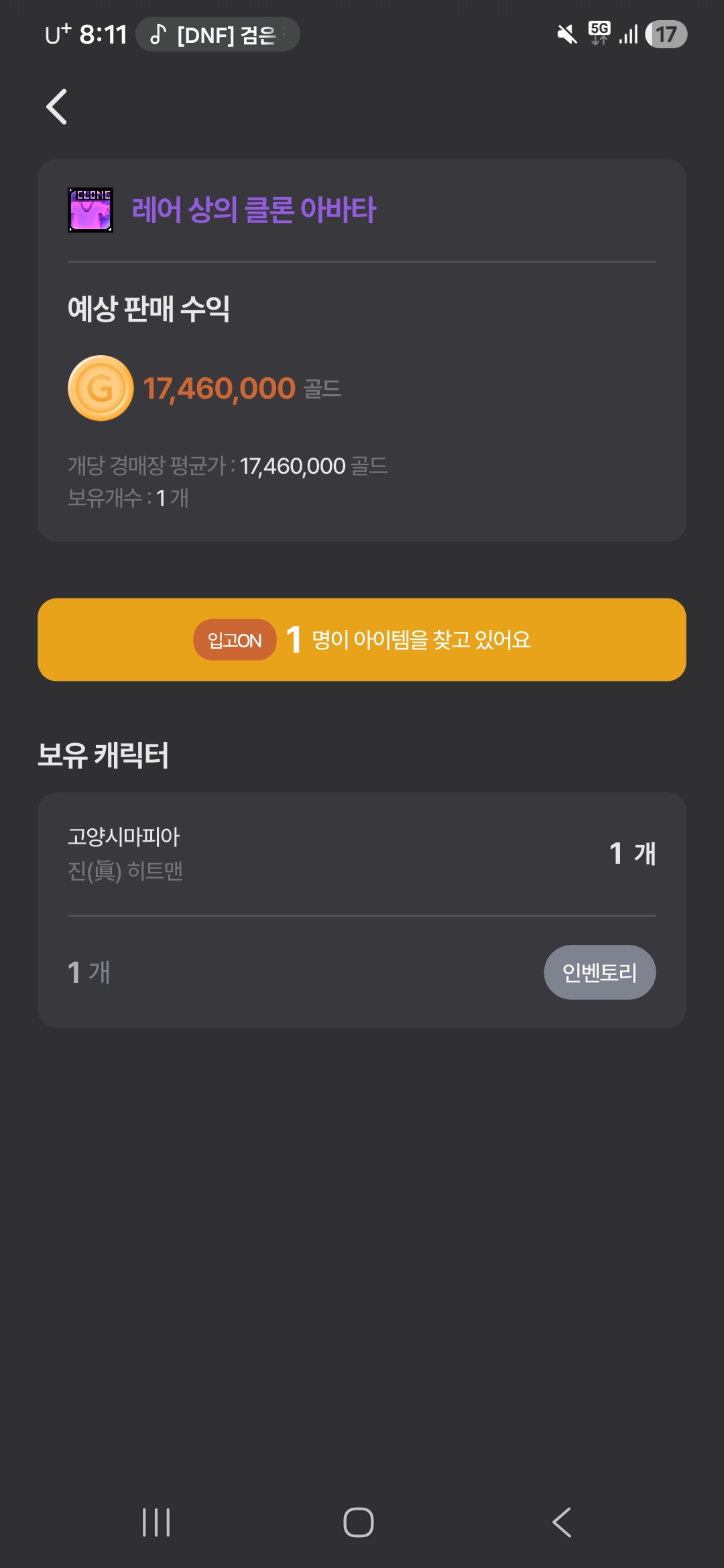Open the 인벤토리 button

tap(599, 972)
